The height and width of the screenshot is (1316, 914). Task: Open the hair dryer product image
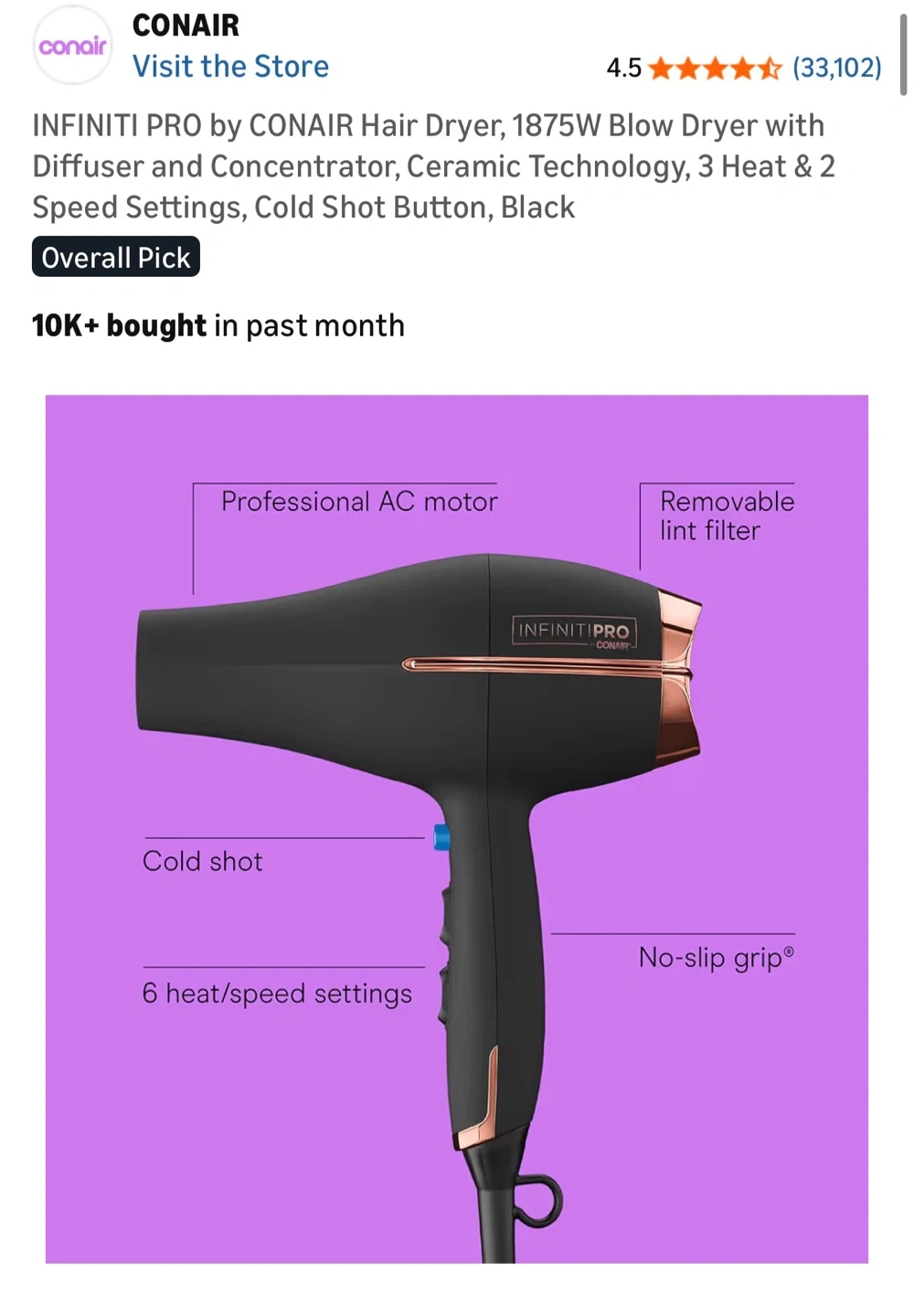(457, 829)
